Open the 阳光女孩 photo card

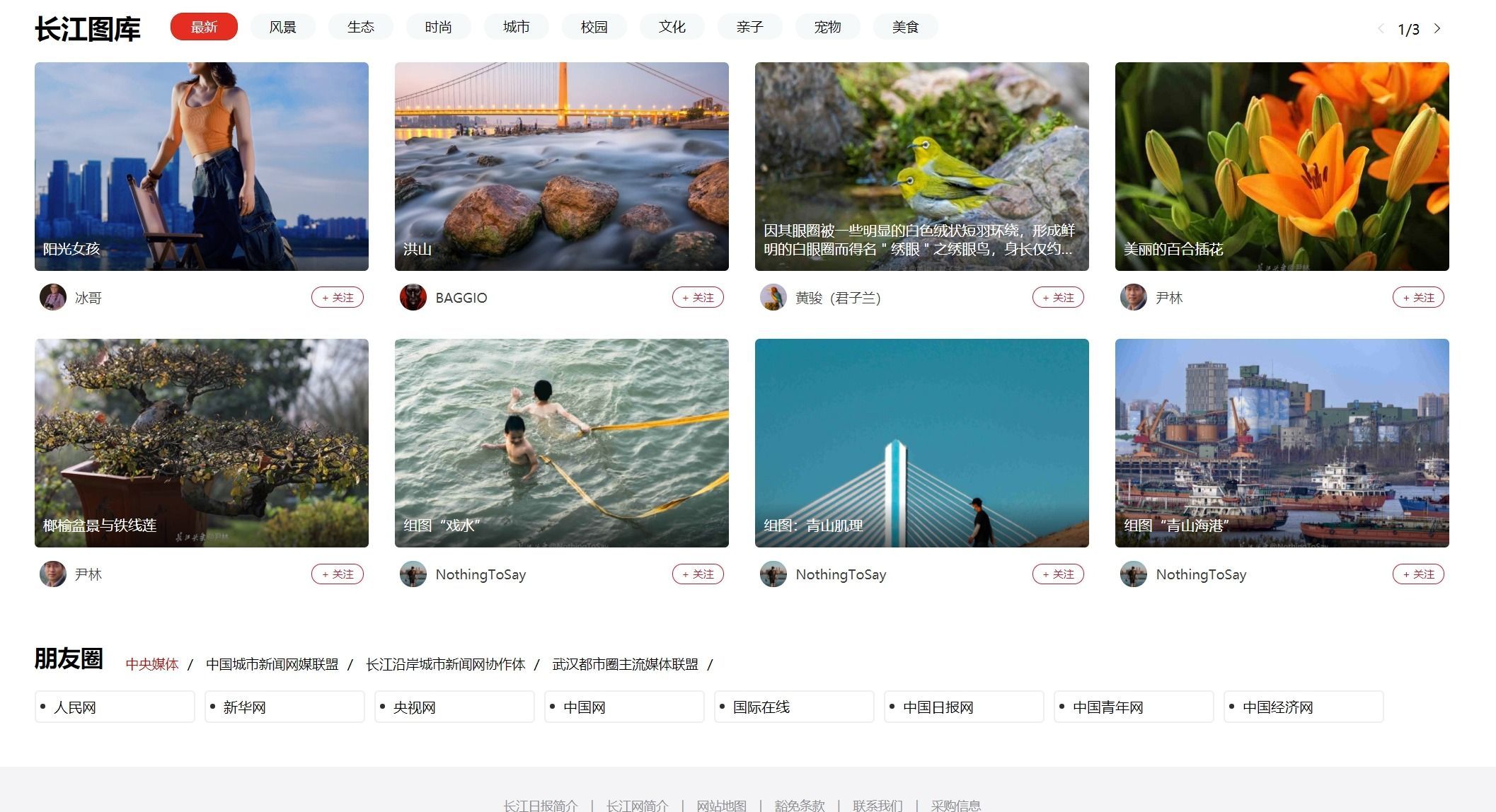pos(202,166)
